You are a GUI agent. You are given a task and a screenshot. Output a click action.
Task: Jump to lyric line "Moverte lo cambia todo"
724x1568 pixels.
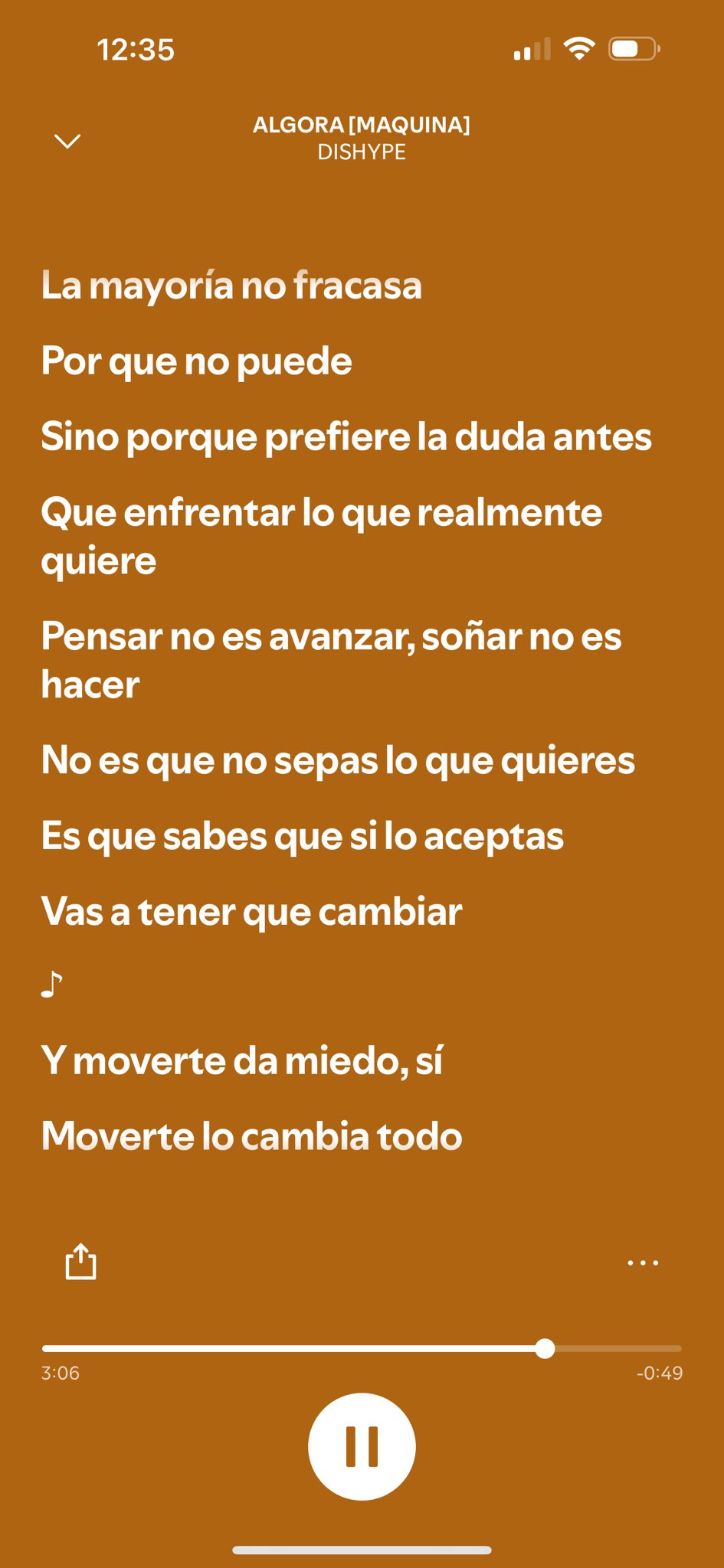tap(251, 1136)
